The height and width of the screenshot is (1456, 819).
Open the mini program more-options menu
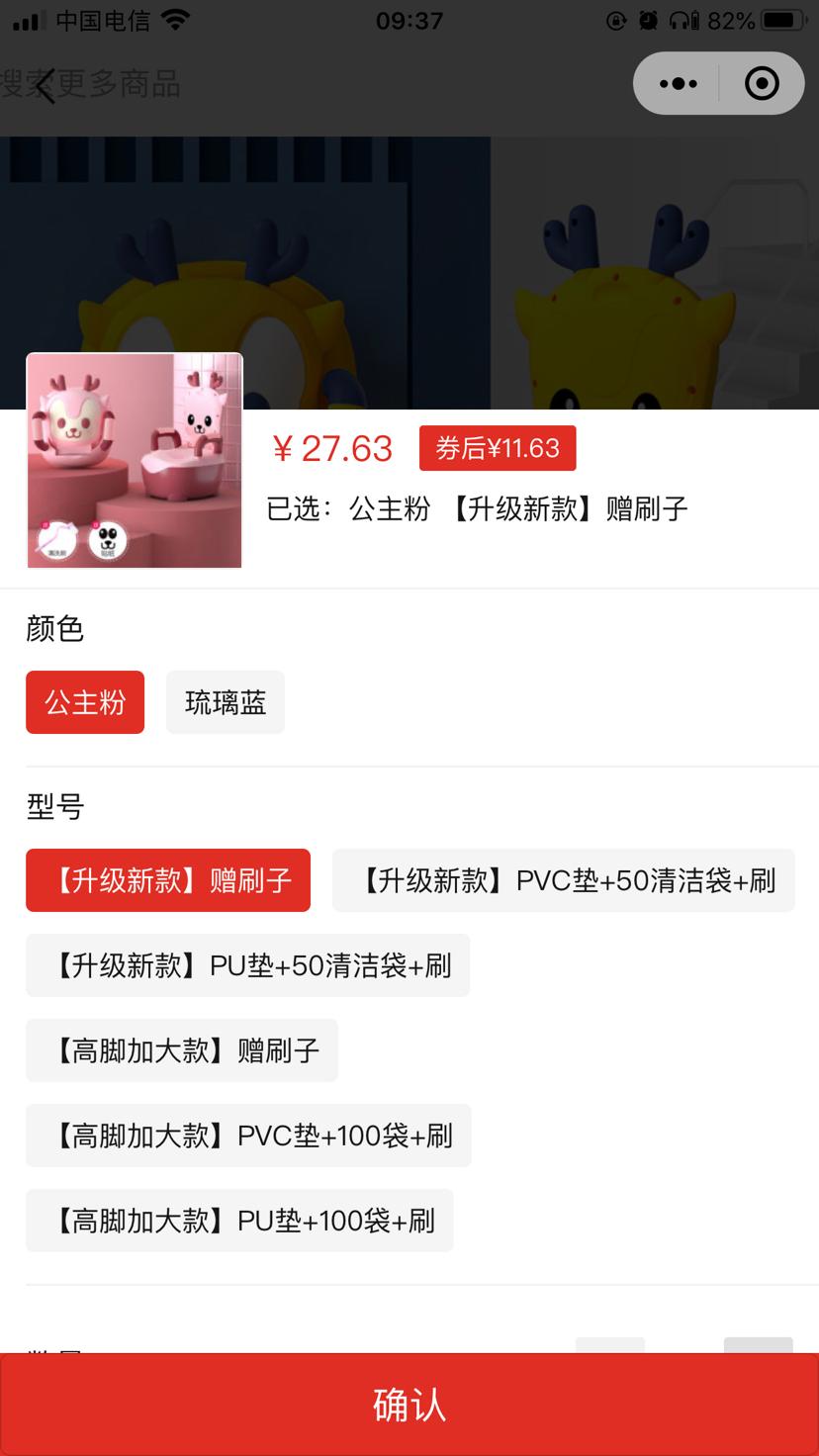click(x=679, y=84)
